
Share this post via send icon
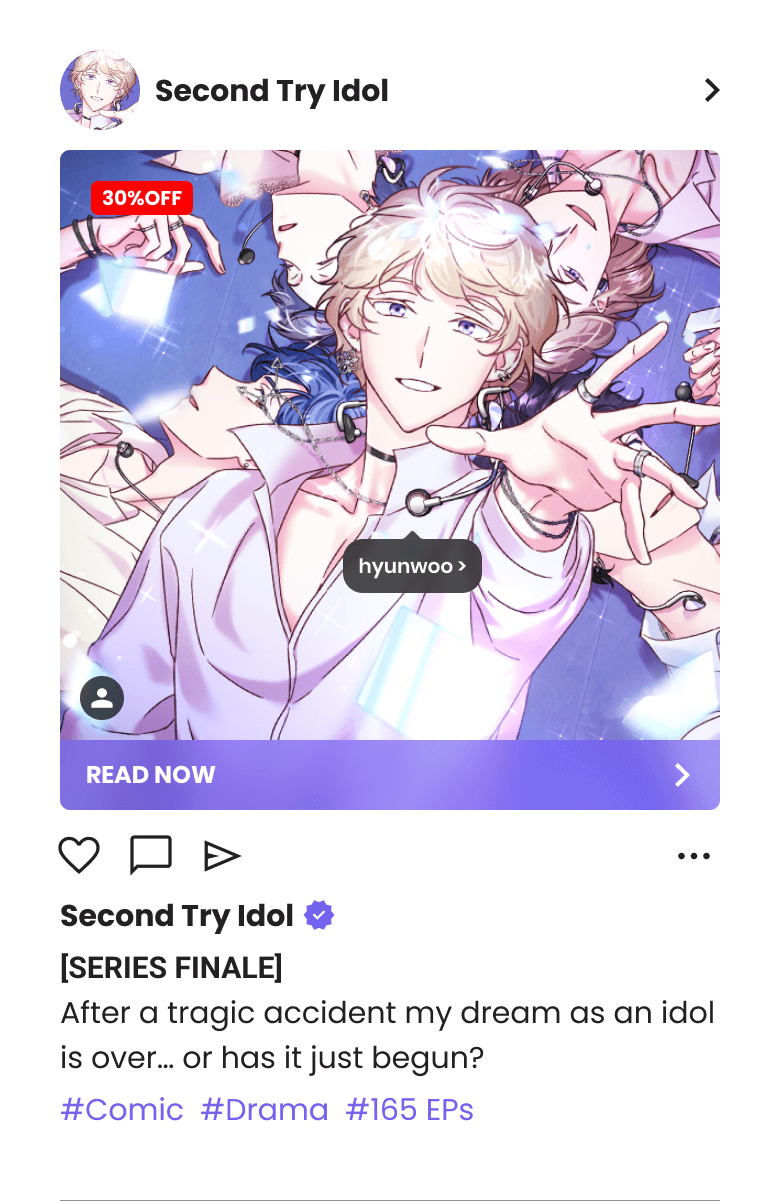[222, 855]
